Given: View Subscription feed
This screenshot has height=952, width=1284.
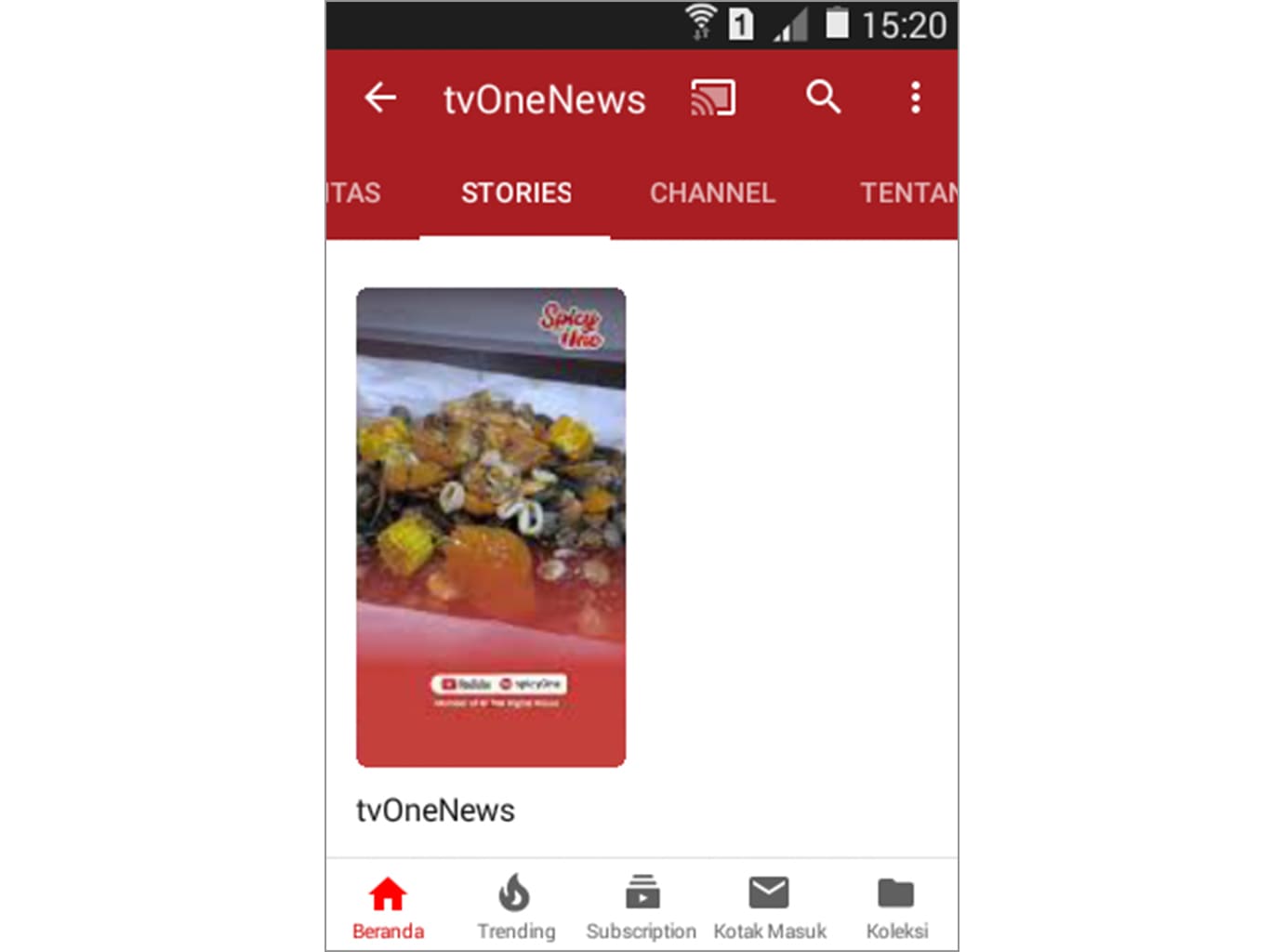Looking at the screenshot, I should point(642,906).
